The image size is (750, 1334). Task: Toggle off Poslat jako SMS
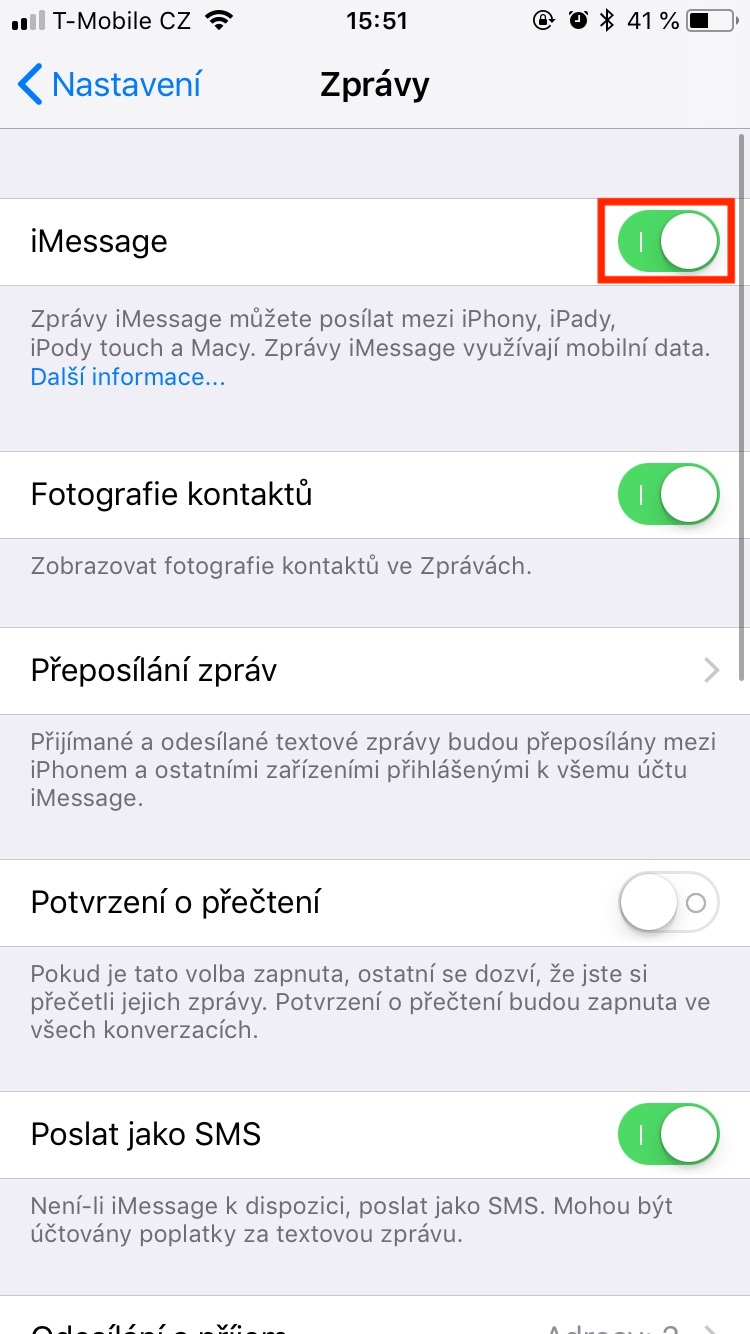668,1135
